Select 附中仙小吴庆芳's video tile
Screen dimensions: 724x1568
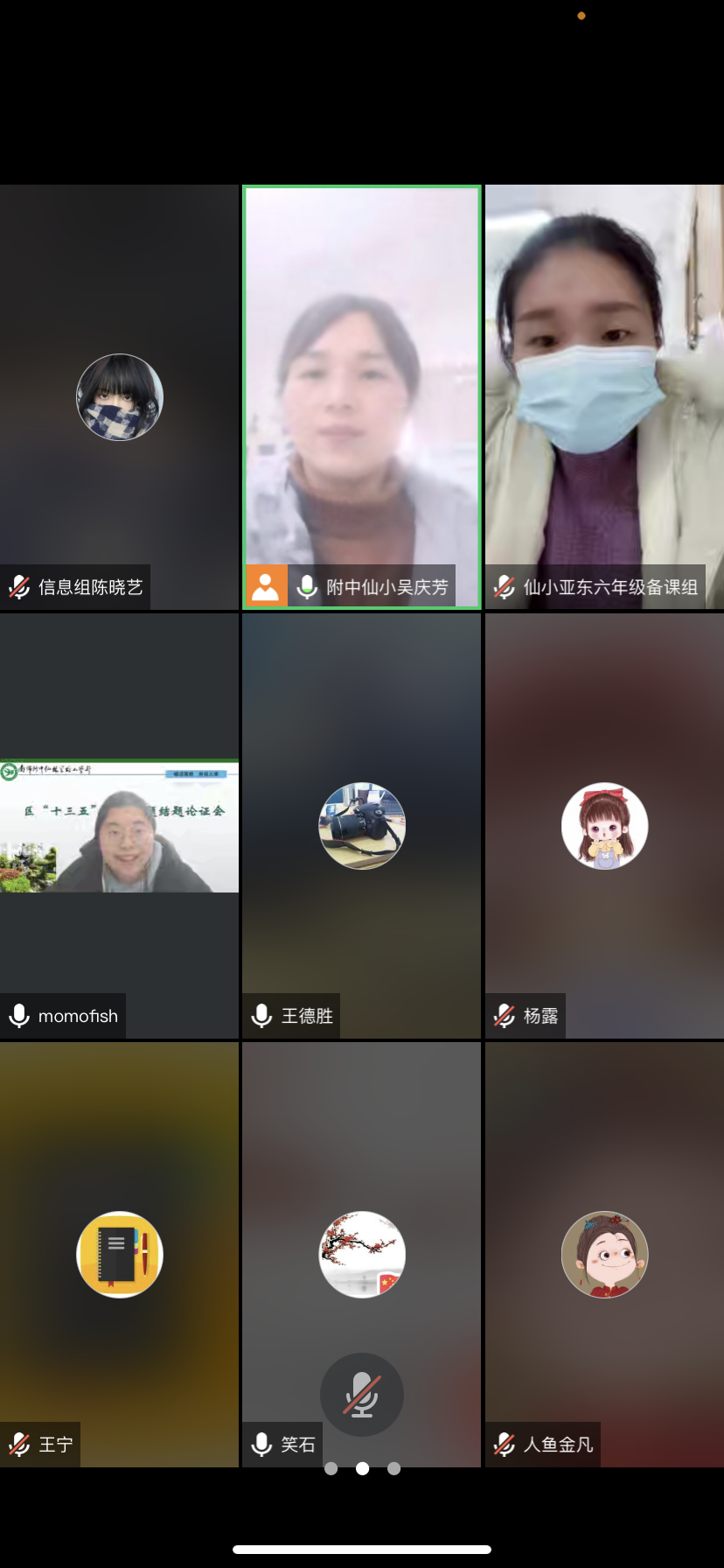362,397
